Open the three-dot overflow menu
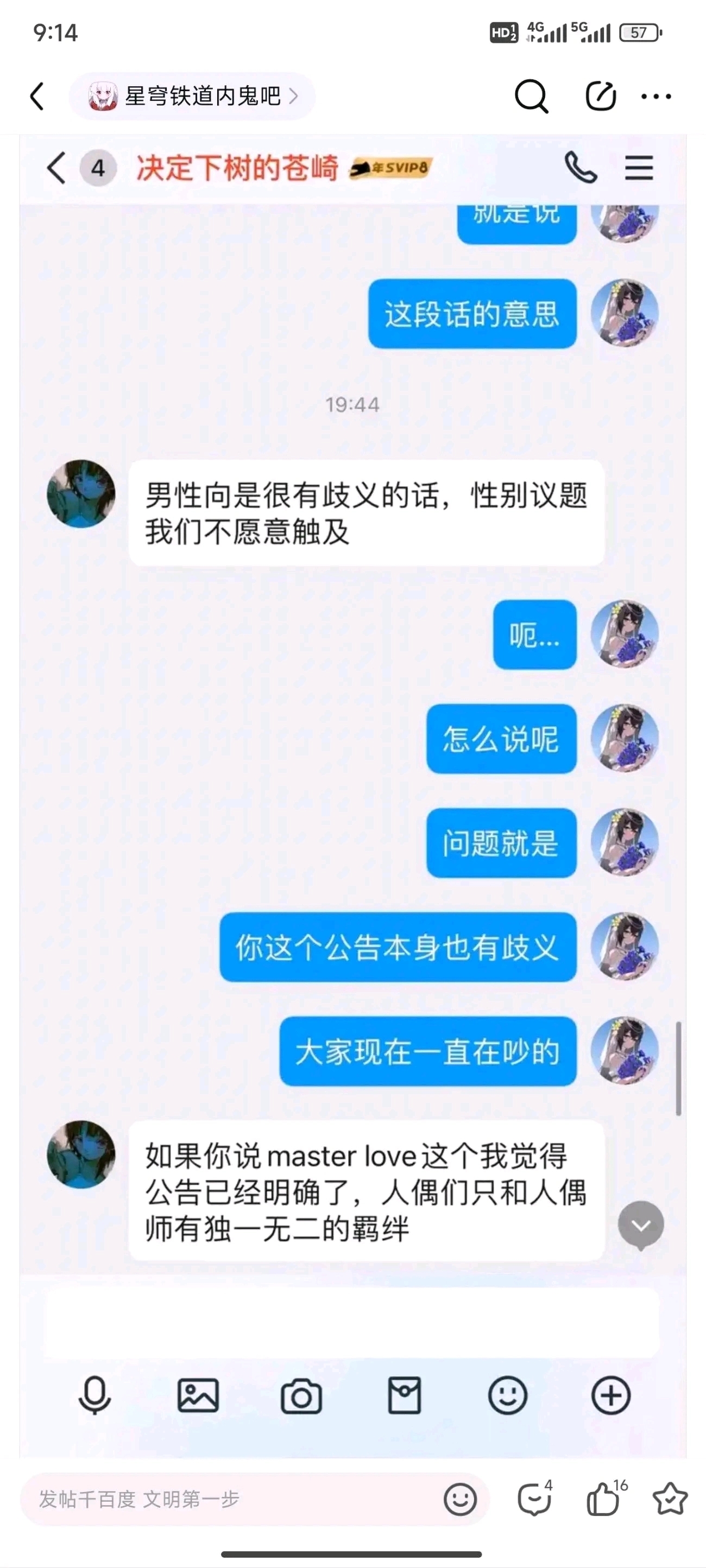Viewport: 706px width, 1568px height. [x=656, y=96]
